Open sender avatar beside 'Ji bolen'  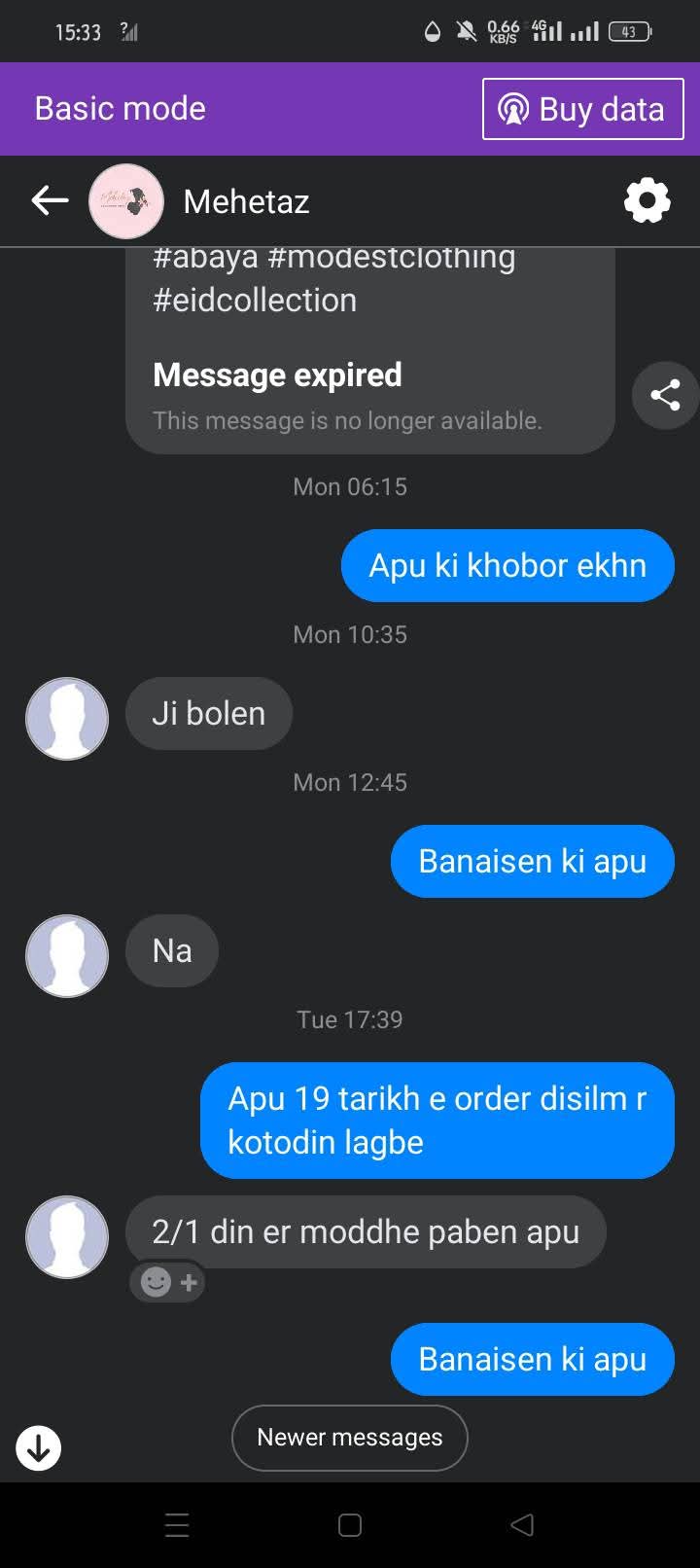pyautogui.click(x=67, y=718)
